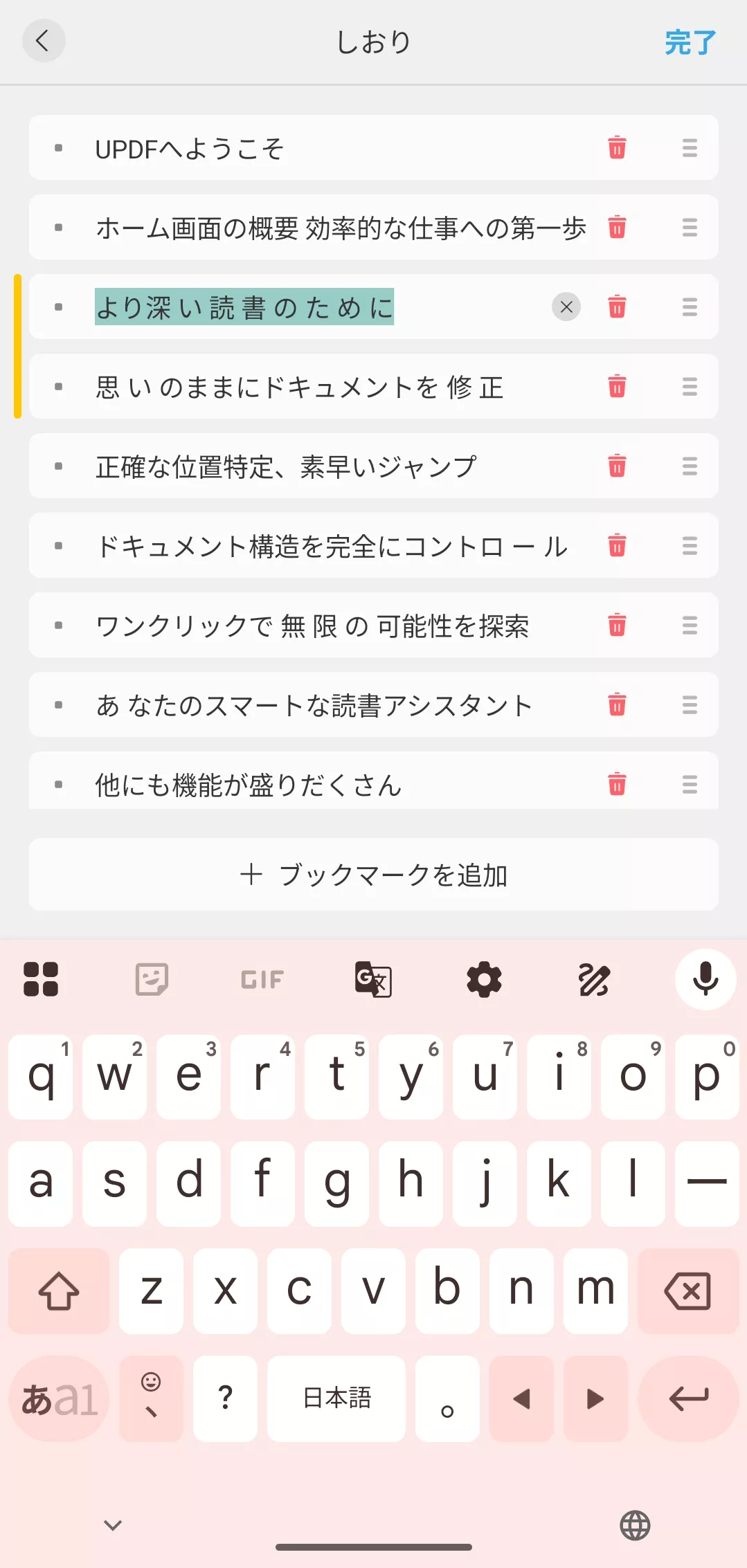Tap 完了 to finish editing bookmarks

pos(688,42)
